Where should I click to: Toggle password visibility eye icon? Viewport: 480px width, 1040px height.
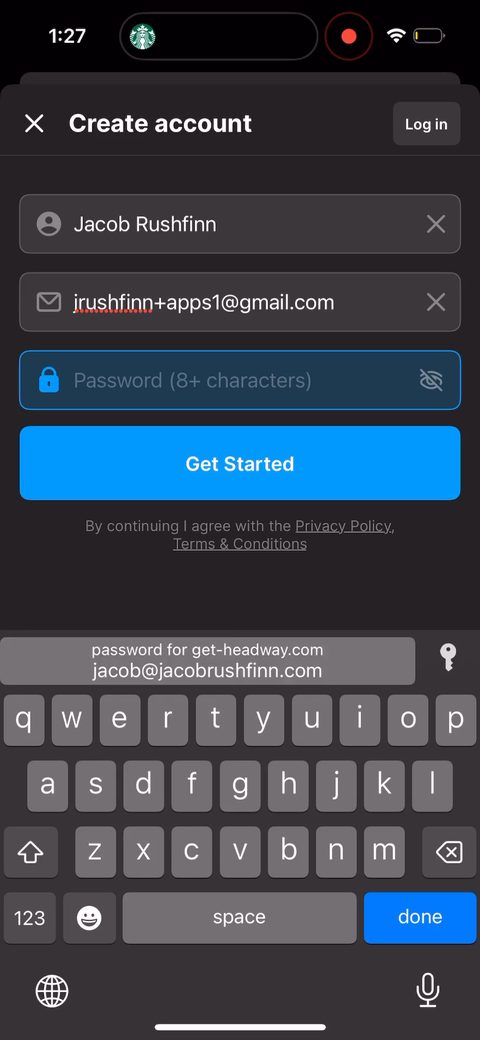[x=431, y=380]
